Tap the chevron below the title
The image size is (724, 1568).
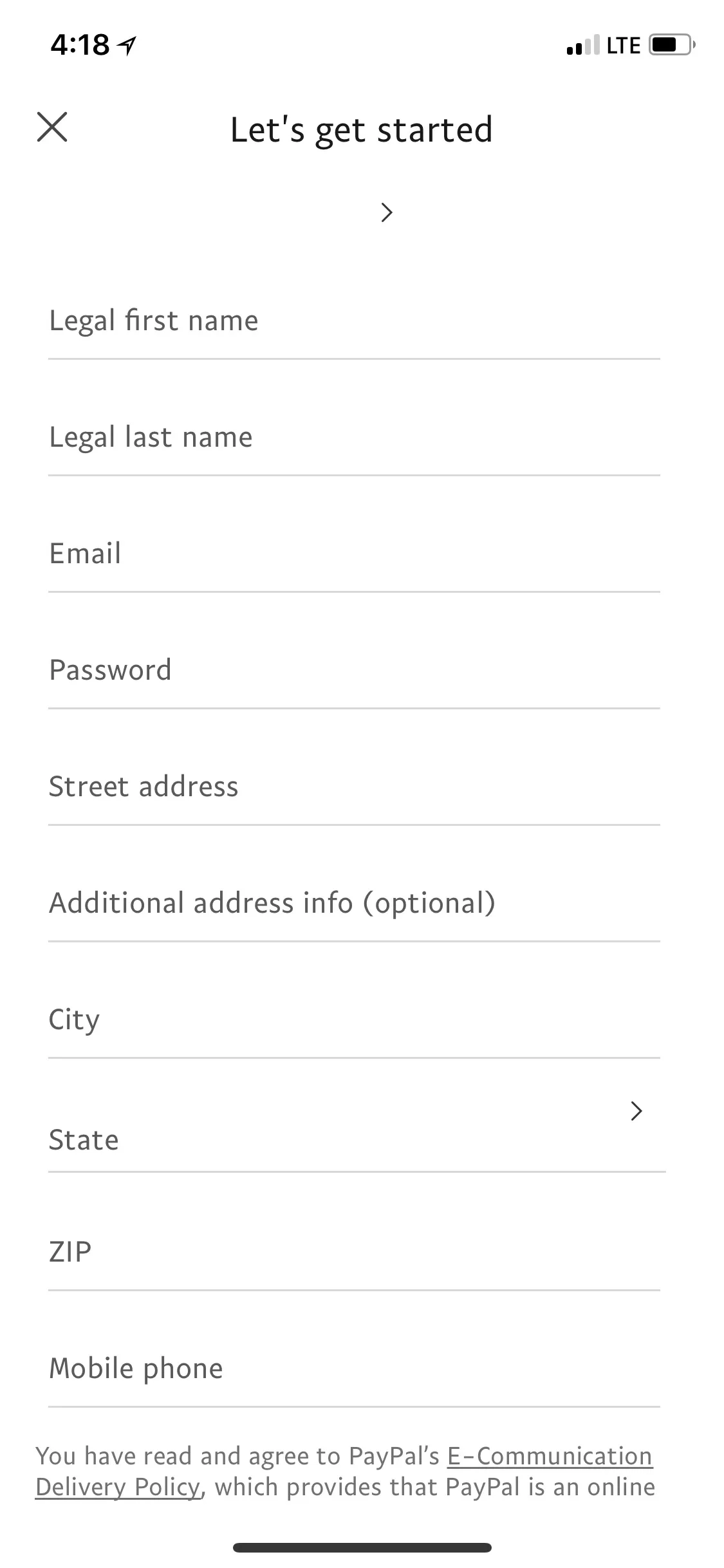386,212
